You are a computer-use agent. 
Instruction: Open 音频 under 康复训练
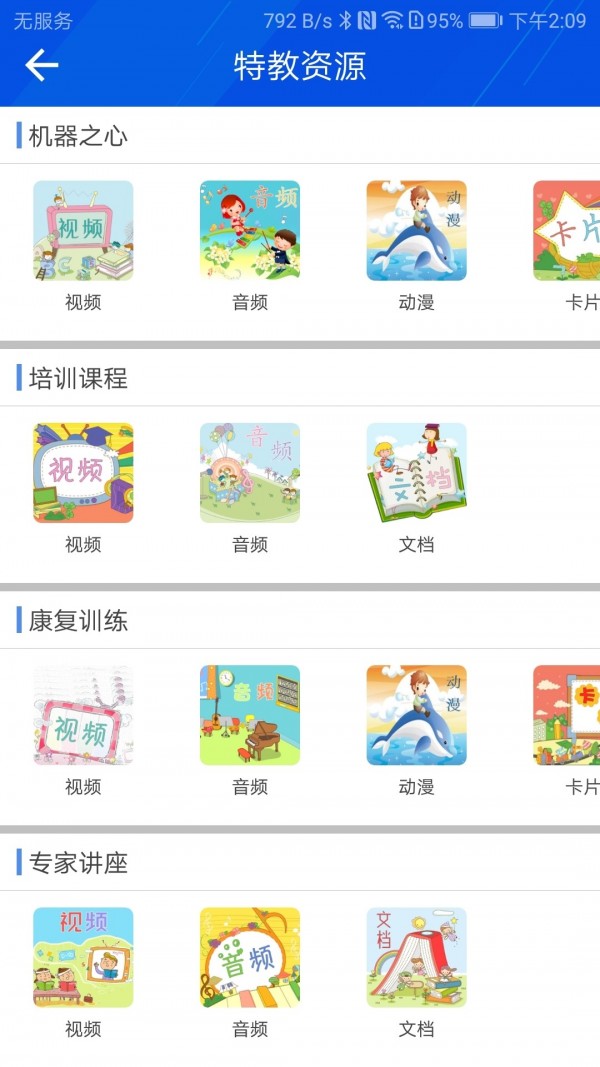250,715
